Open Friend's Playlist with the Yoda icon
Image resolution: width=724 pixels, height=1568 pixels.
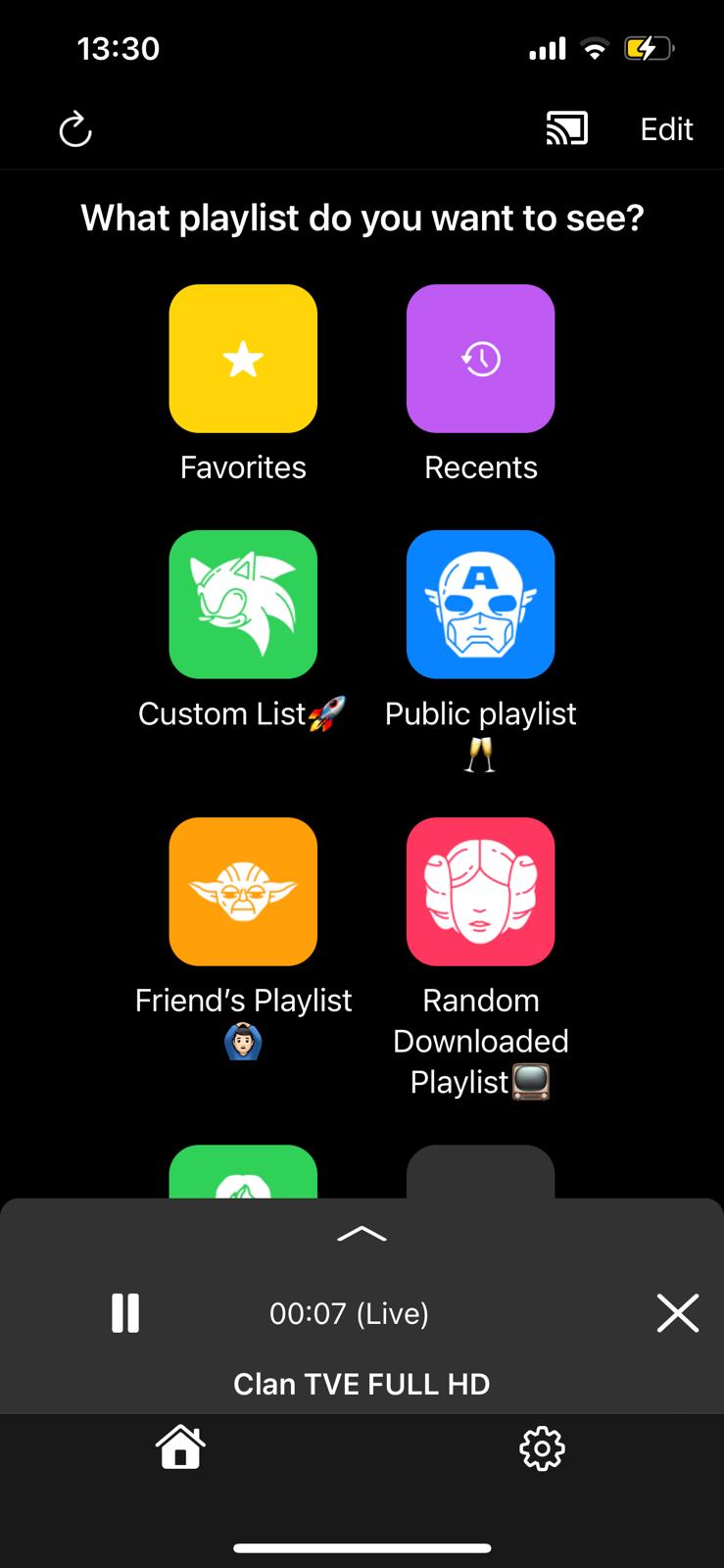point(243,892)
